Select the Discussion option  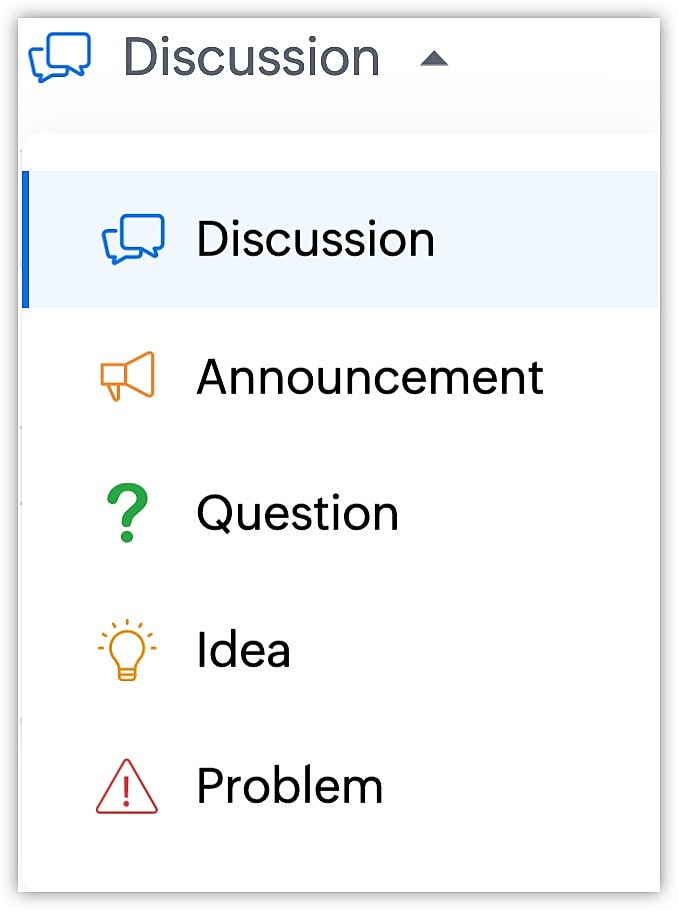tap(315, 240)
